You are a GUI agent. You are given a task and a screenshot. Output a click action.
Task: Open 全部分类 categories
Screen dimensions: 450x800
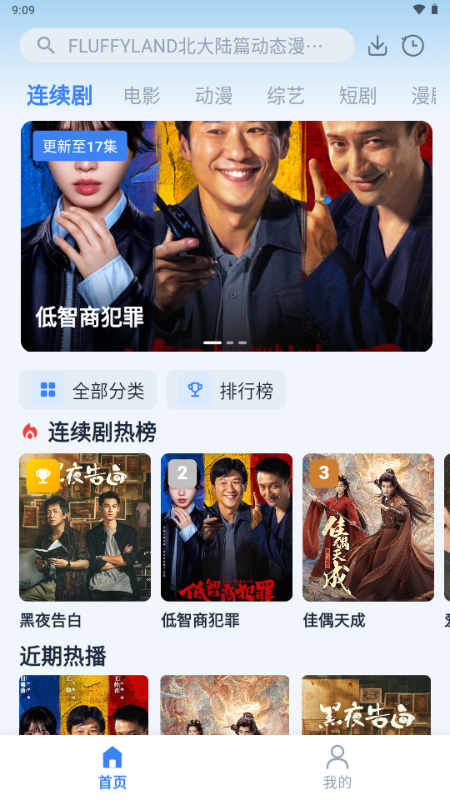pos(88,390)
